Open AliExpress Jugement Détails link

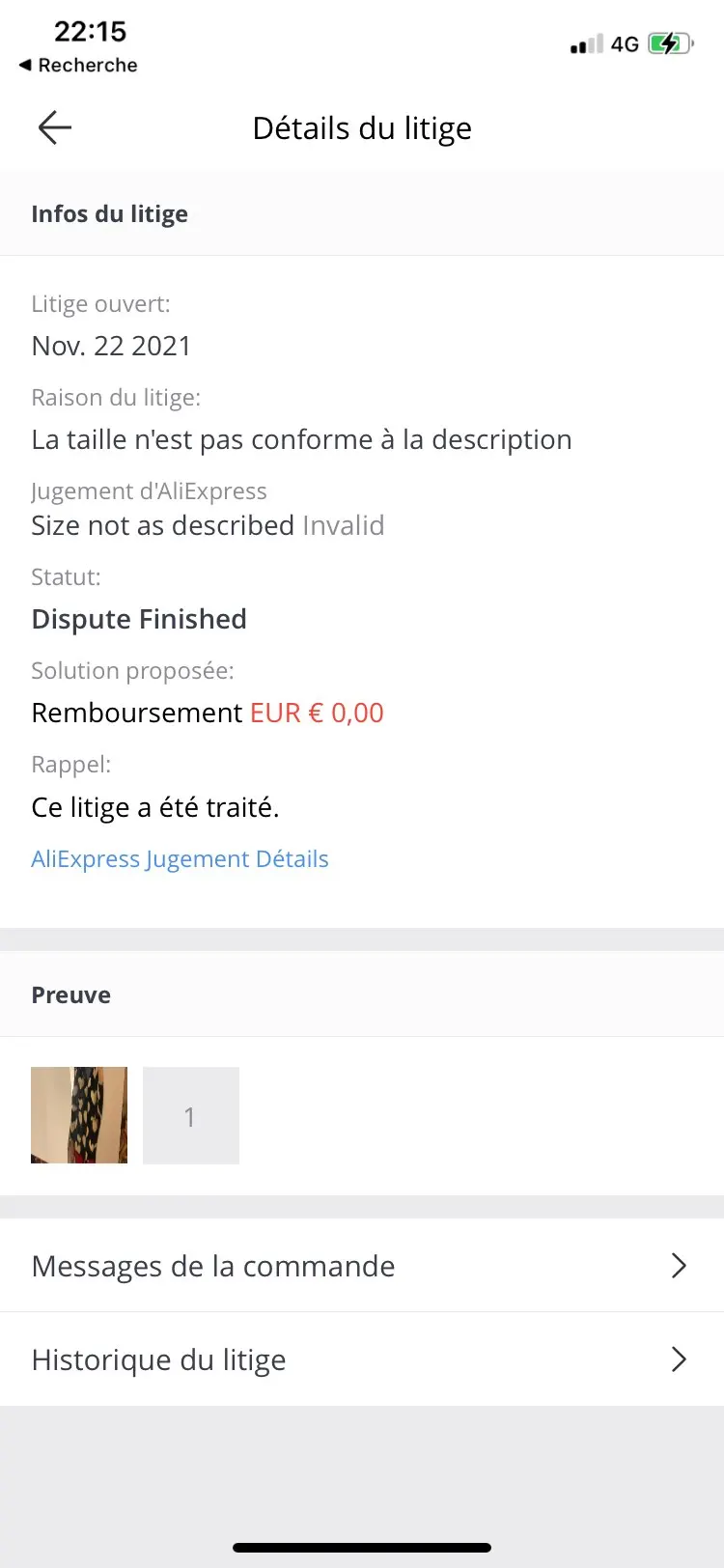[x=180, y=859]
